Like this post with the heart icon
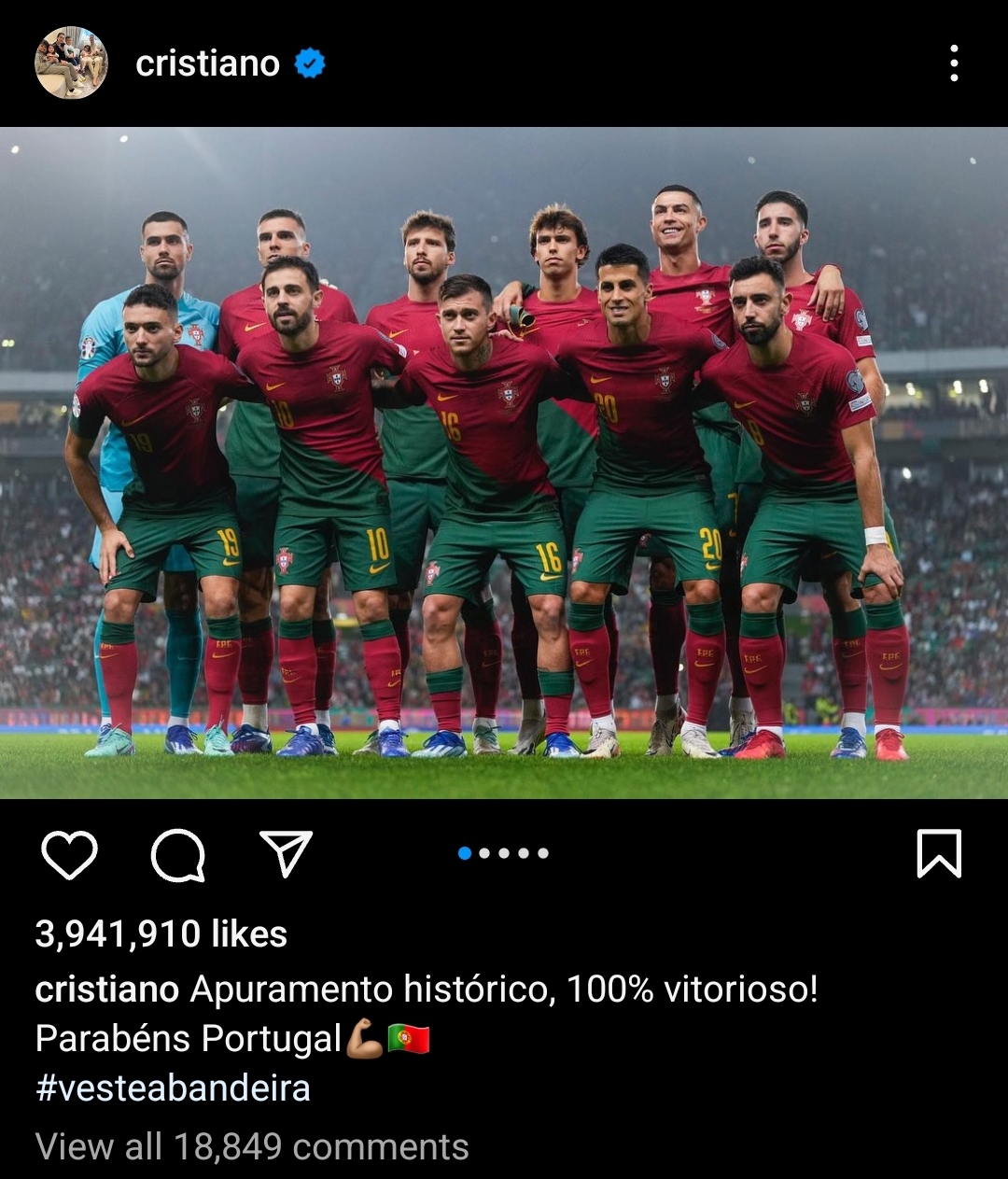Screen dimensions: 1008x1179 point(70,854)
